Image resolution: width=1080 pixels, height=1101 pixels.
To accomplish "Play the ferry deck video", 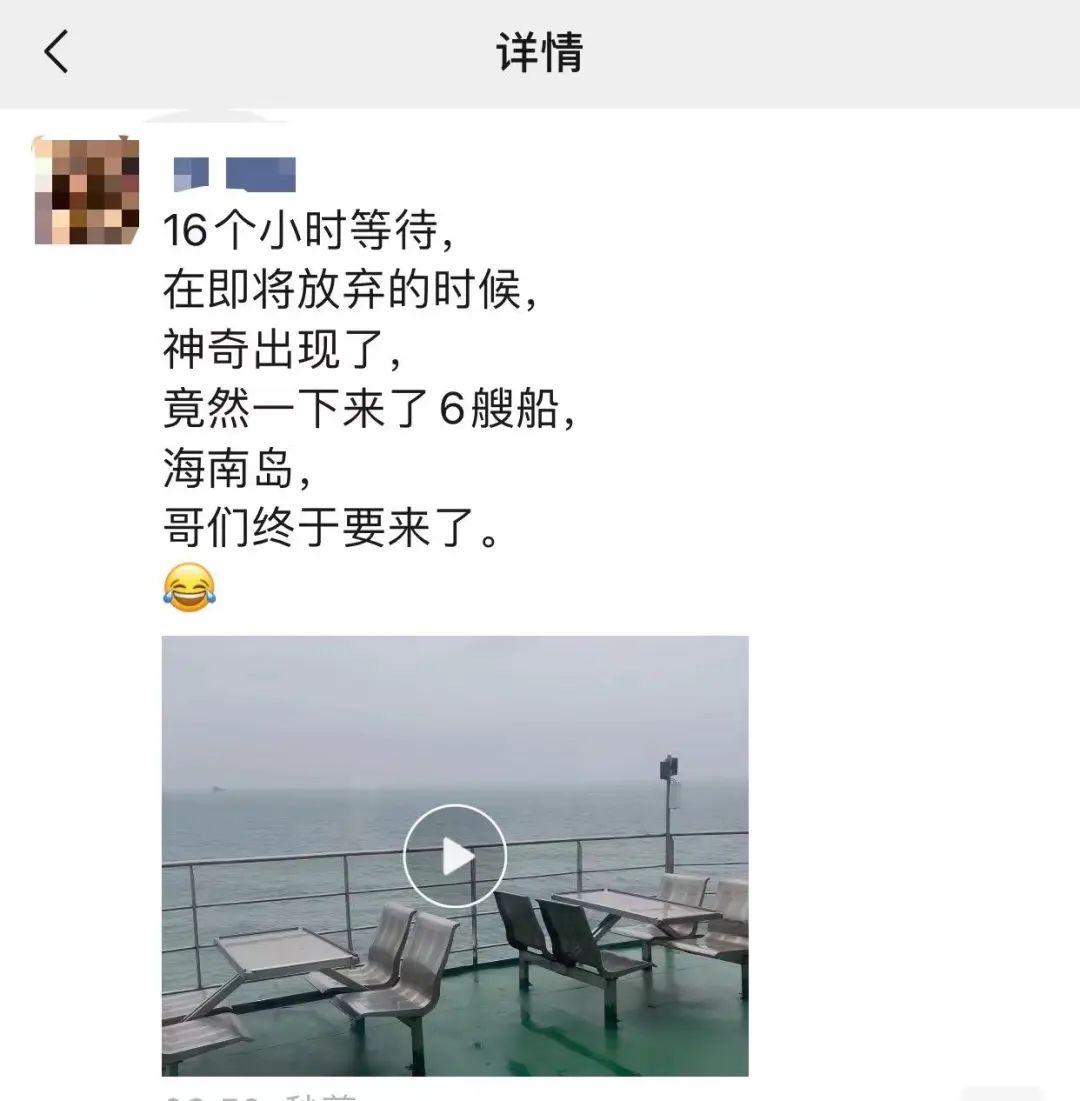I will tap(455, 856).
